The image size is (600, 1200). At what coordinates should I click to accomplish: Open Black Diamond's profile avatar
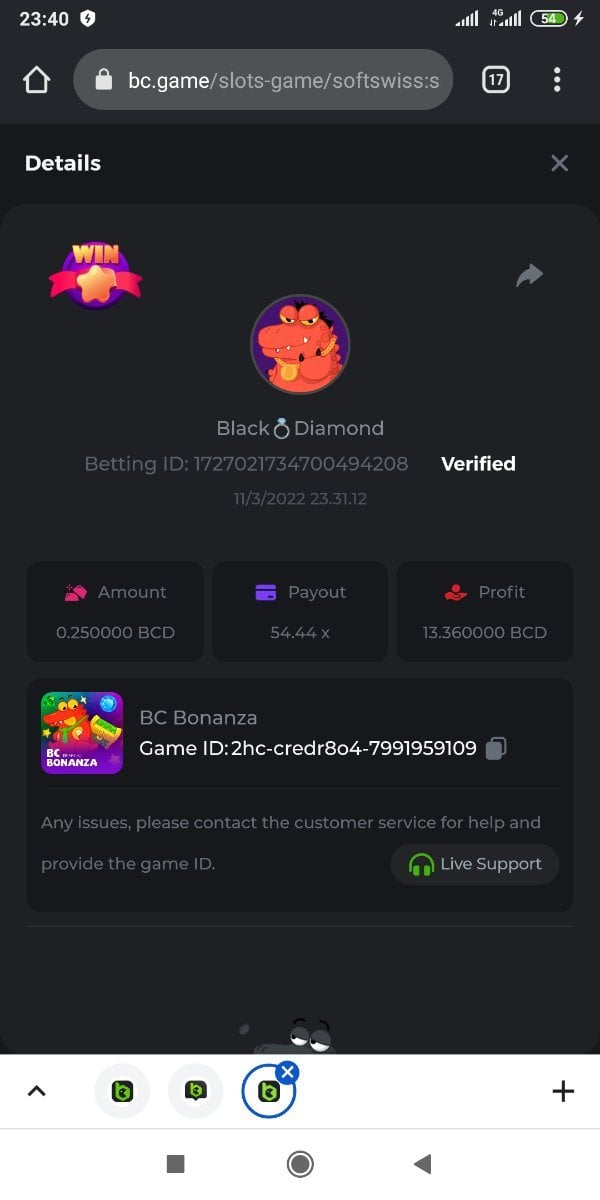click(x=299, y=345)
